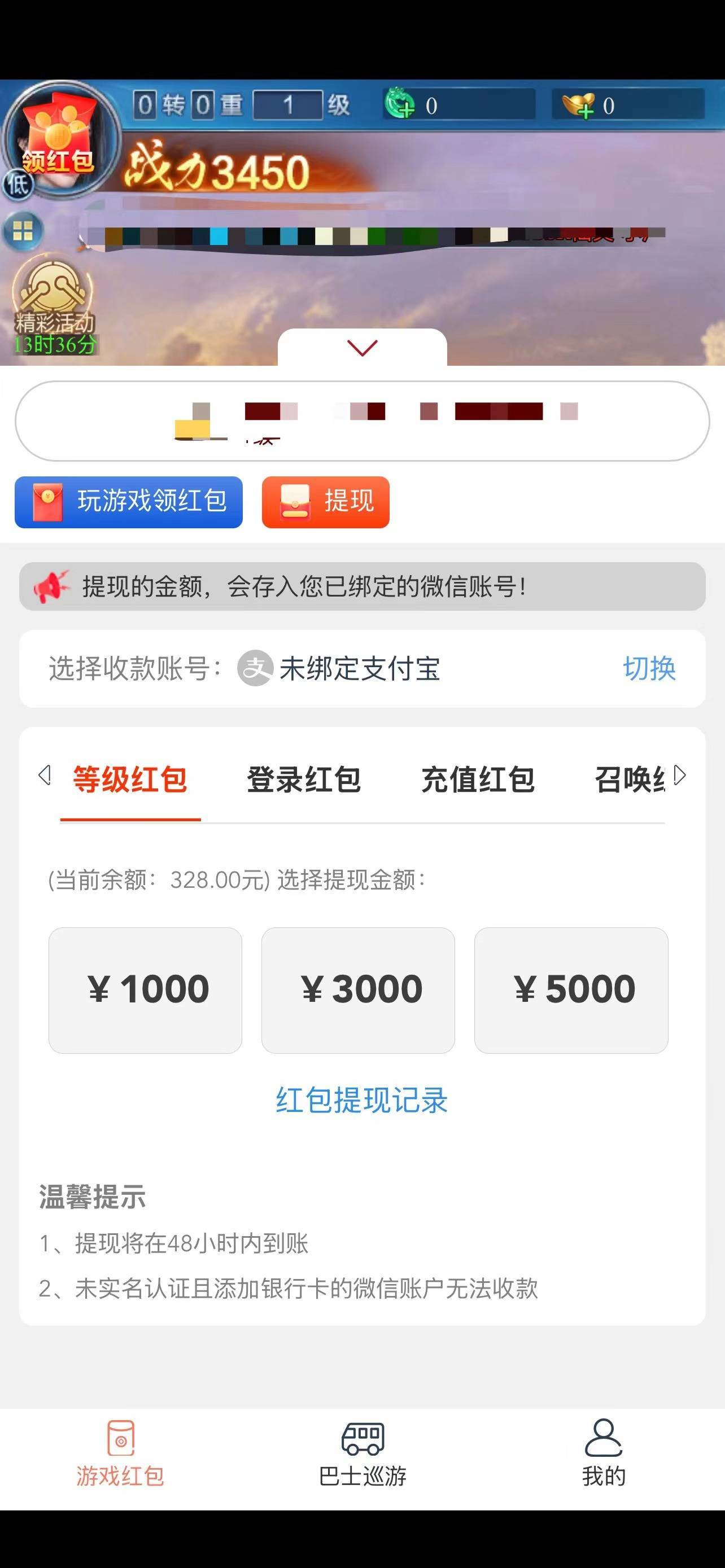Tap the 玩游戏领红包 button
Image resolution: width=725 pixels, height=1568 pixels.
point(128,502)
